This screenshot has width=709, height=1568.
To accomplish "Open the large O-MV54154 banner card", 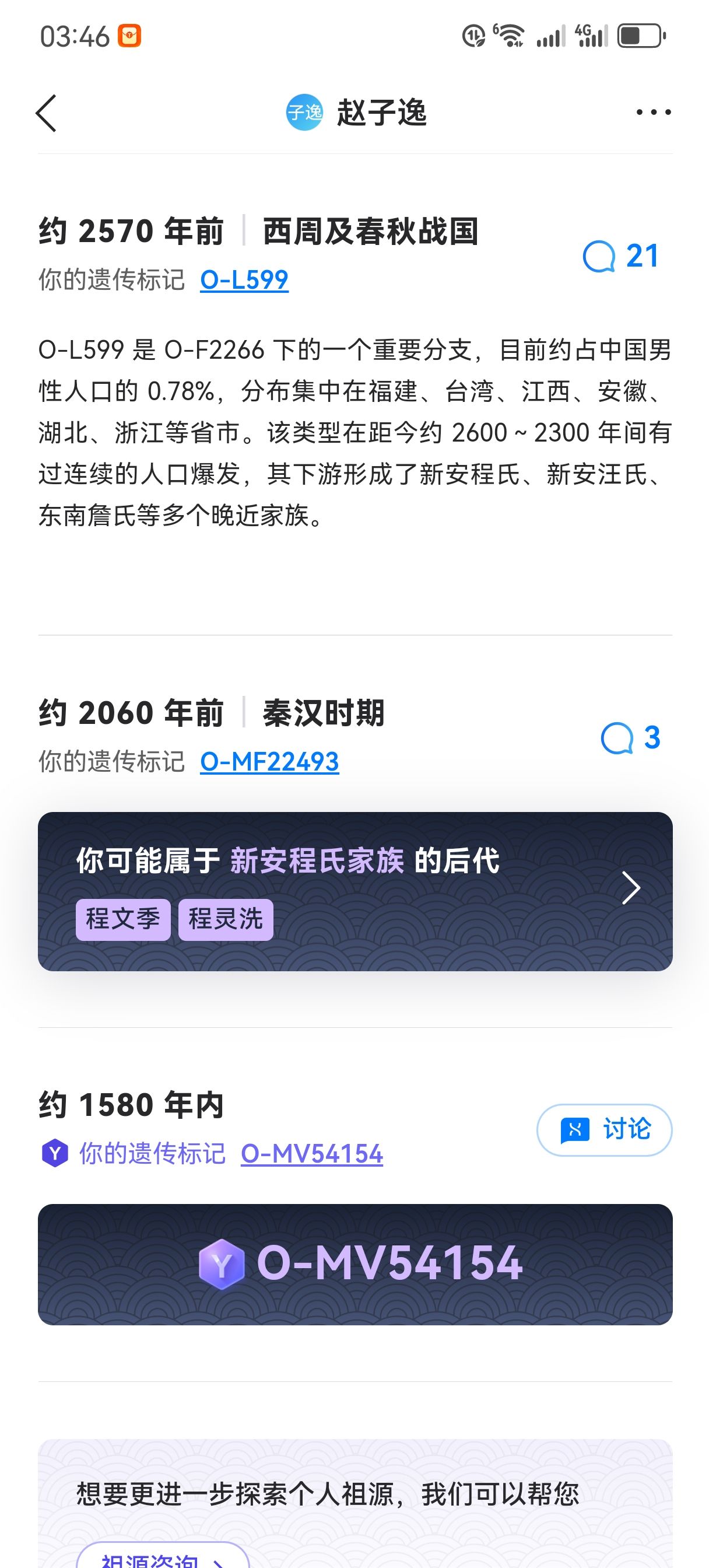I will [355, 1263].
